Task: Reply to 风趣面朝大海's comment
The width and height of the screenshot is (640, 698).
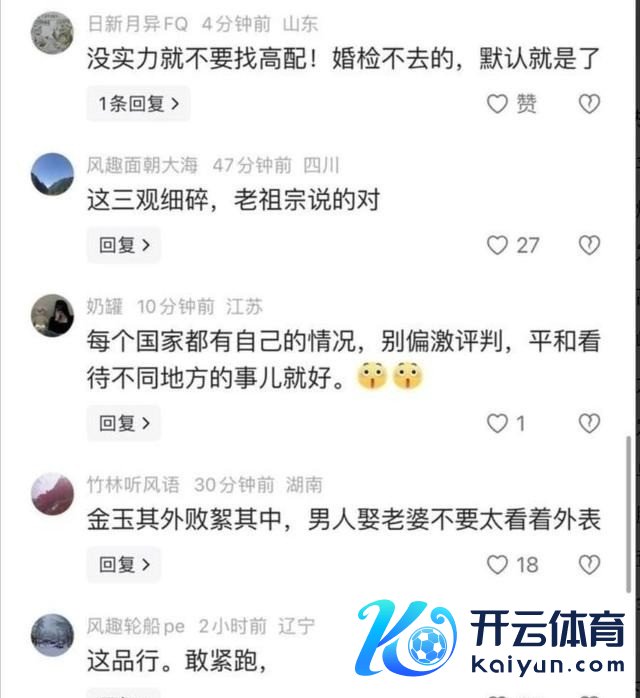Action: [124, 245]
